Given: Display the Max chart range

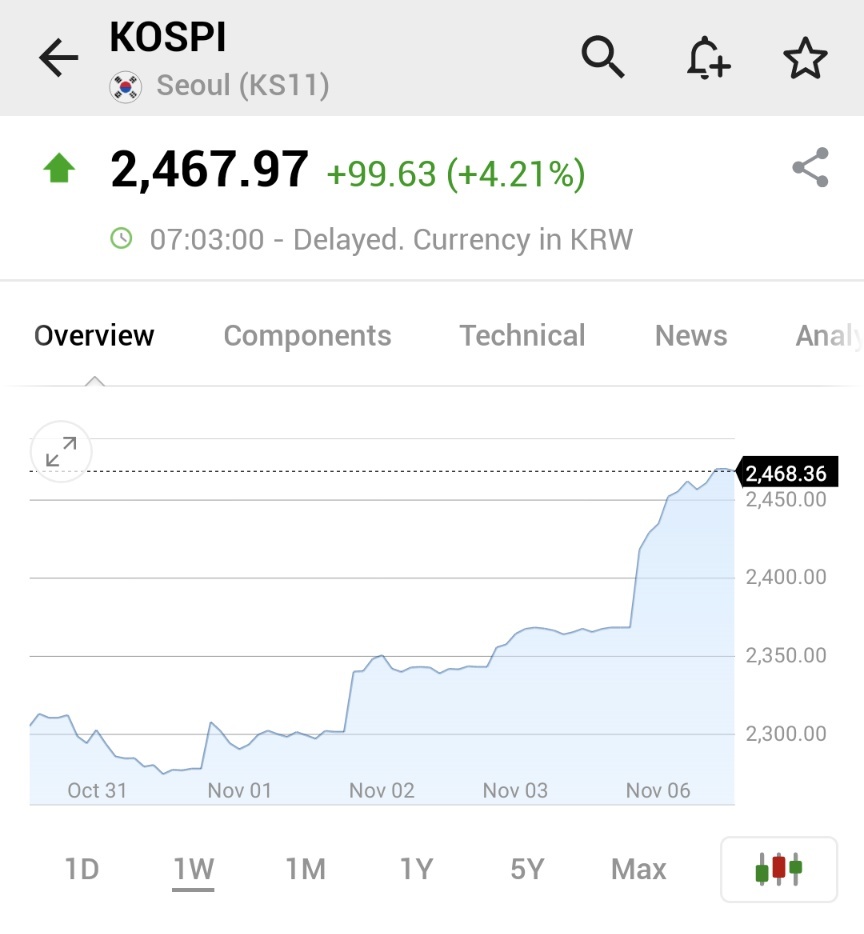Looking at the screenshot, I should click(638, 869).
